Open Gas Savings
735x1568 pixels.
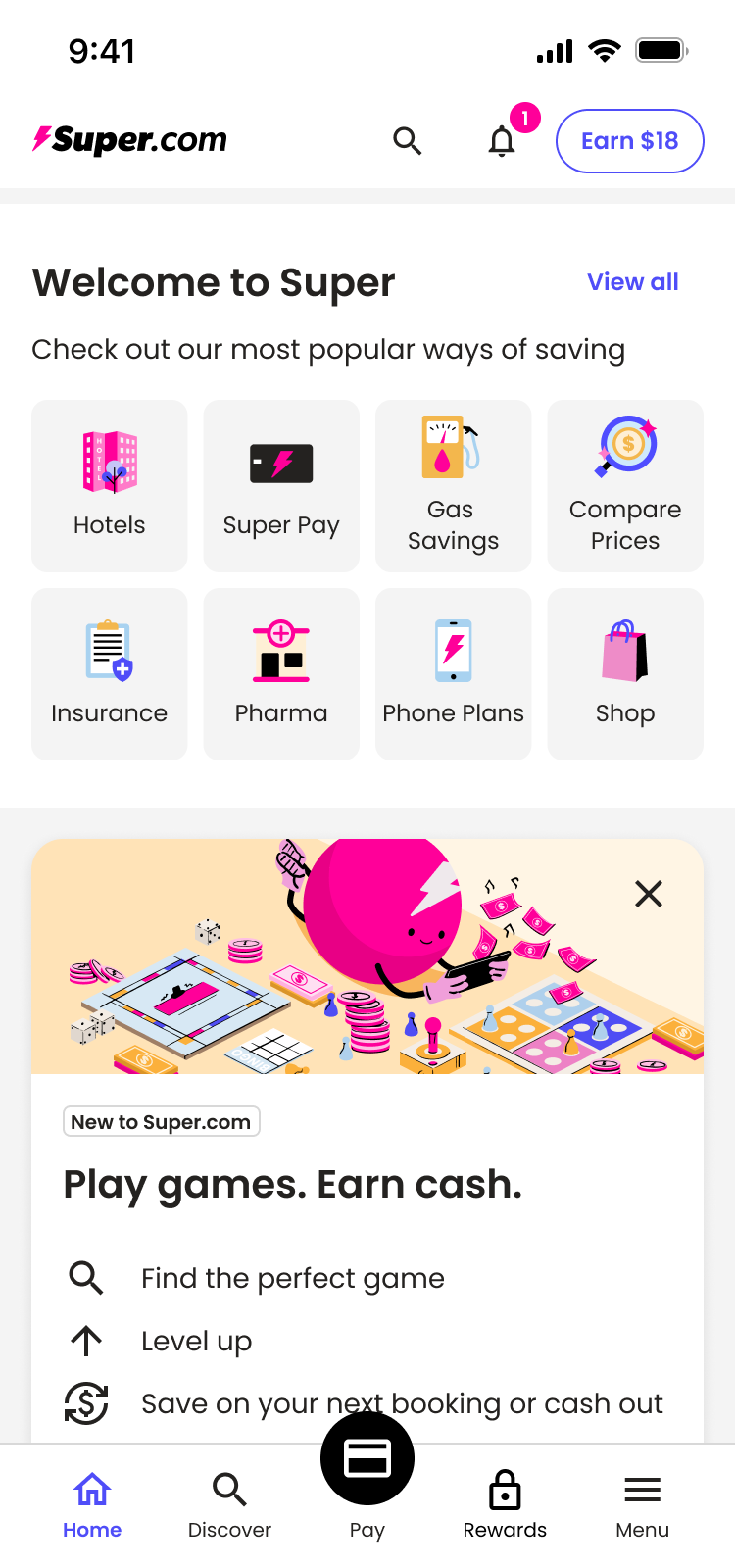pos(453,485)
